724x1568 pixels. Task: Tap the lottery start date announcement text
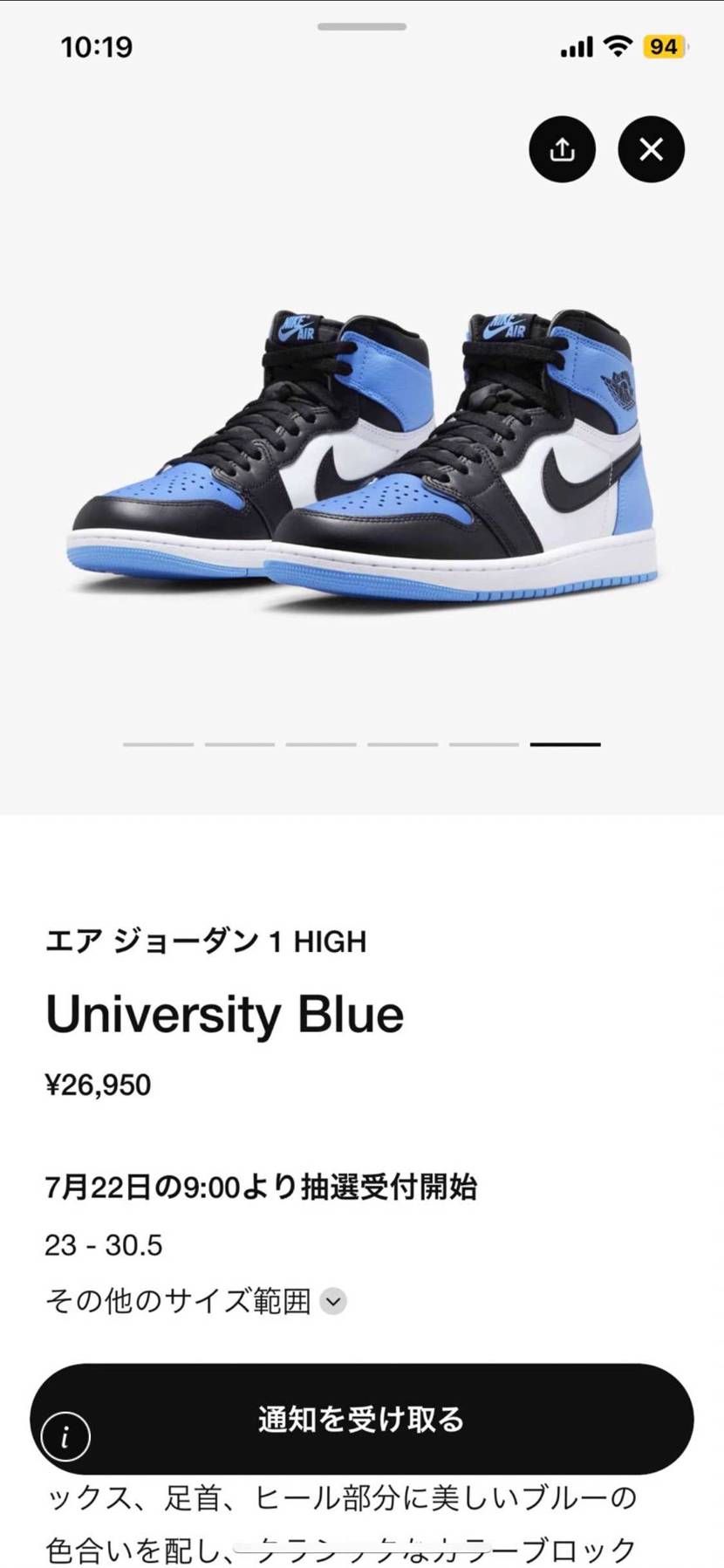click(262, 1188)
